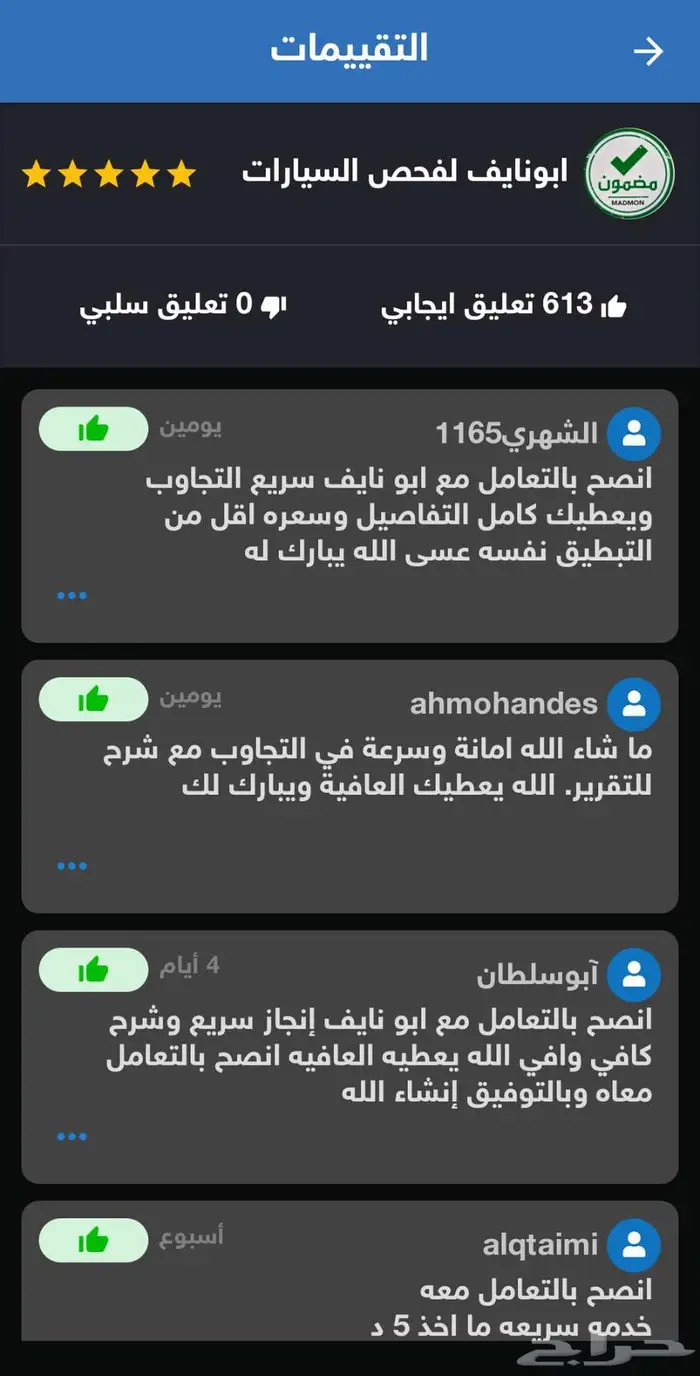Viewport: 700px width, 1376px height.
Task: Show the 613 positive comments
Action: [x=505, y=306]
